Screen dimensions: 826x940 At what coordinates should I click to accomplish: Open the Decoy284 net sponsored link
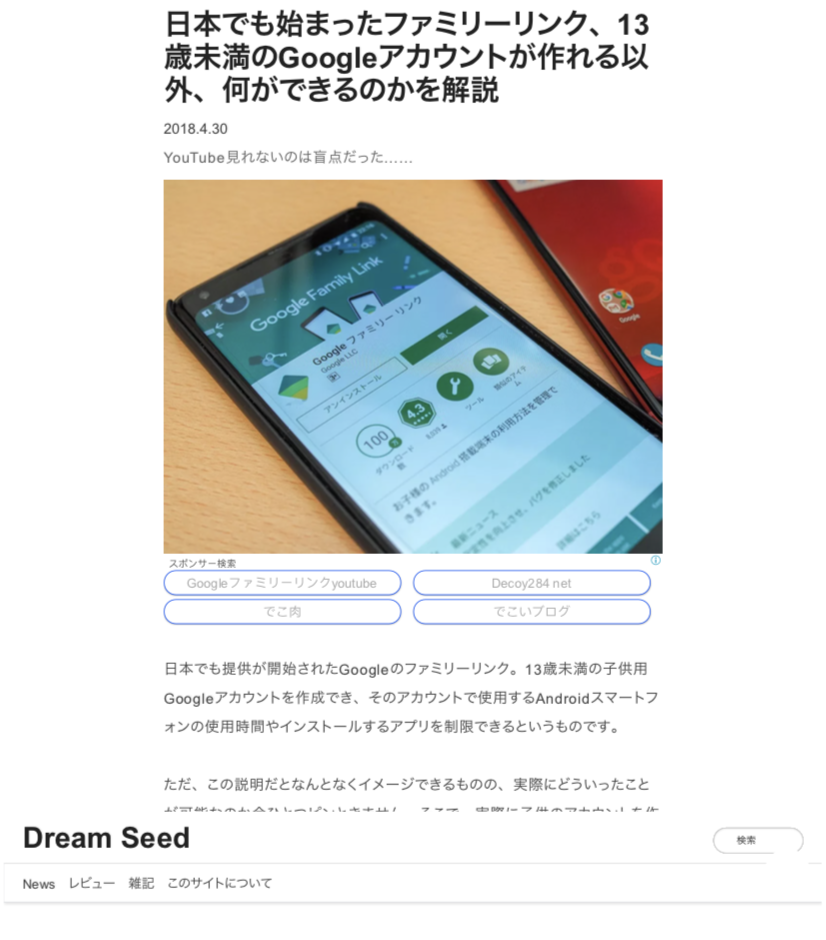531,583
